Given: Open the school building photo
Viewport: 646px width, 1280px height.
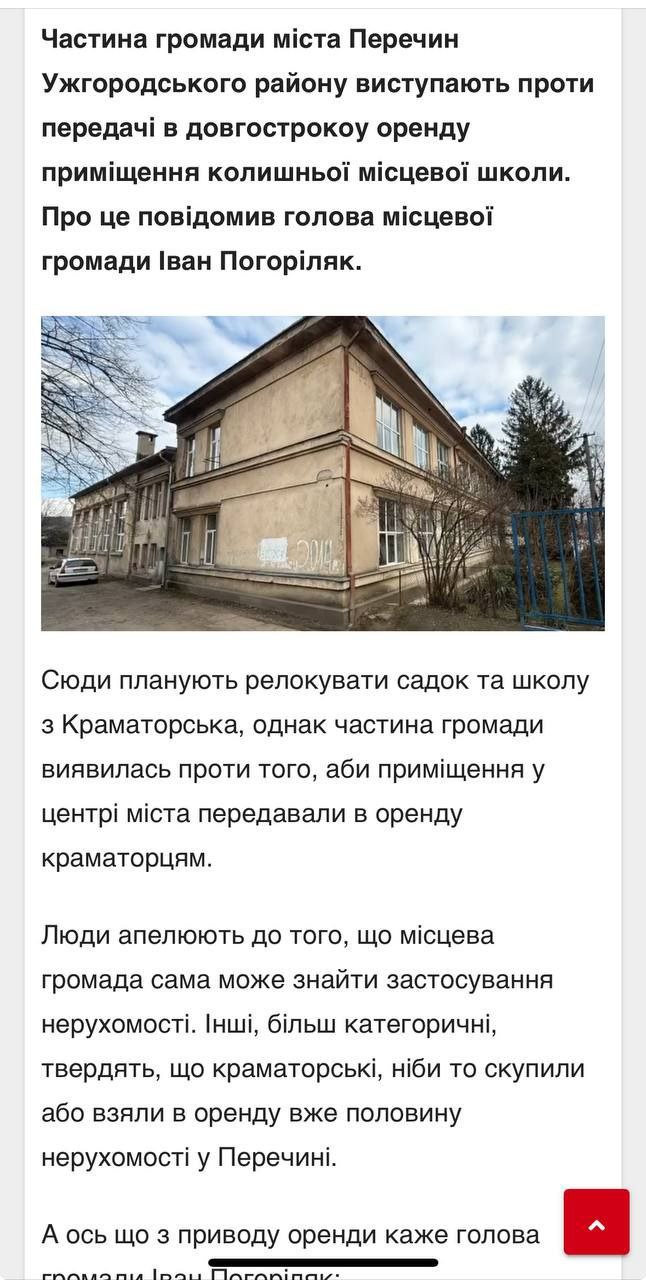Looking at the screenshot, I should 323,473.
